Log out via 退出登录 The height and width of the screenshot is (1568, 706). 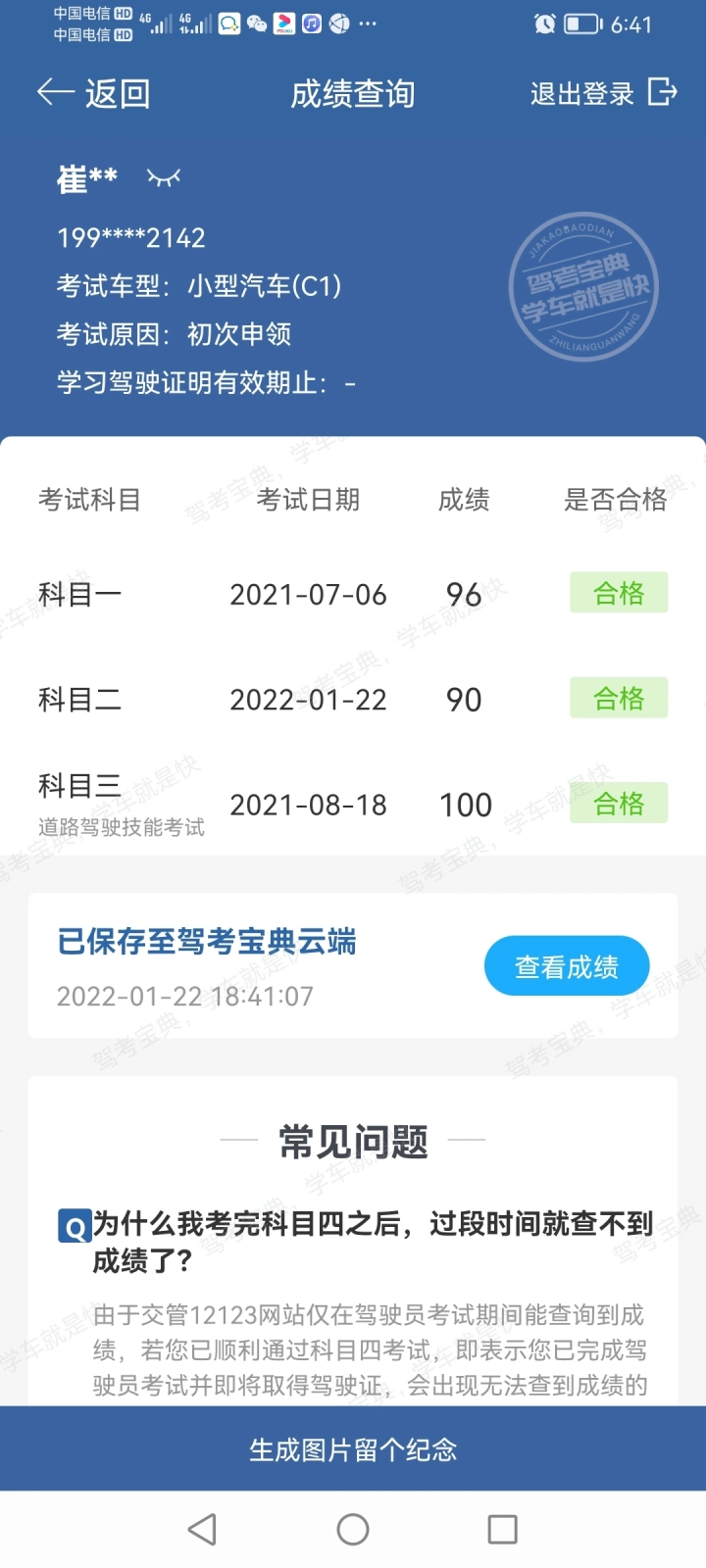tap(604, 93)
